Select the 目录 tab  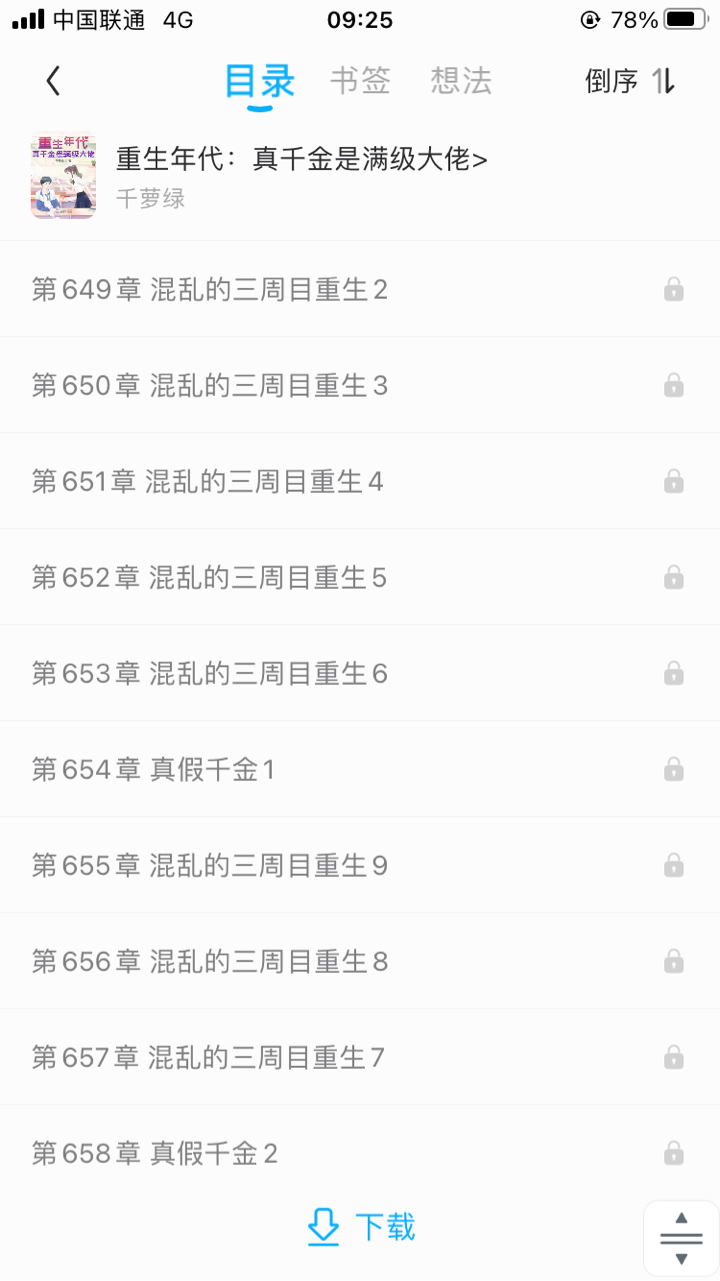pyautogui.click(x=259, y=81)
